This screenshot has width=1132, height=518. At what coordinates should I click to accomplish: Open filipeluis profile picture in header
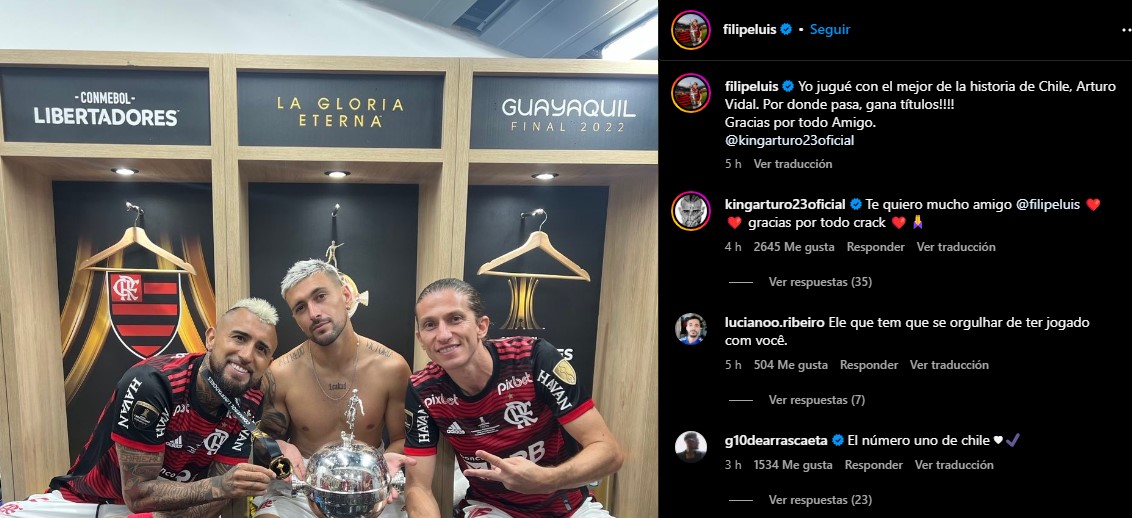691,30
